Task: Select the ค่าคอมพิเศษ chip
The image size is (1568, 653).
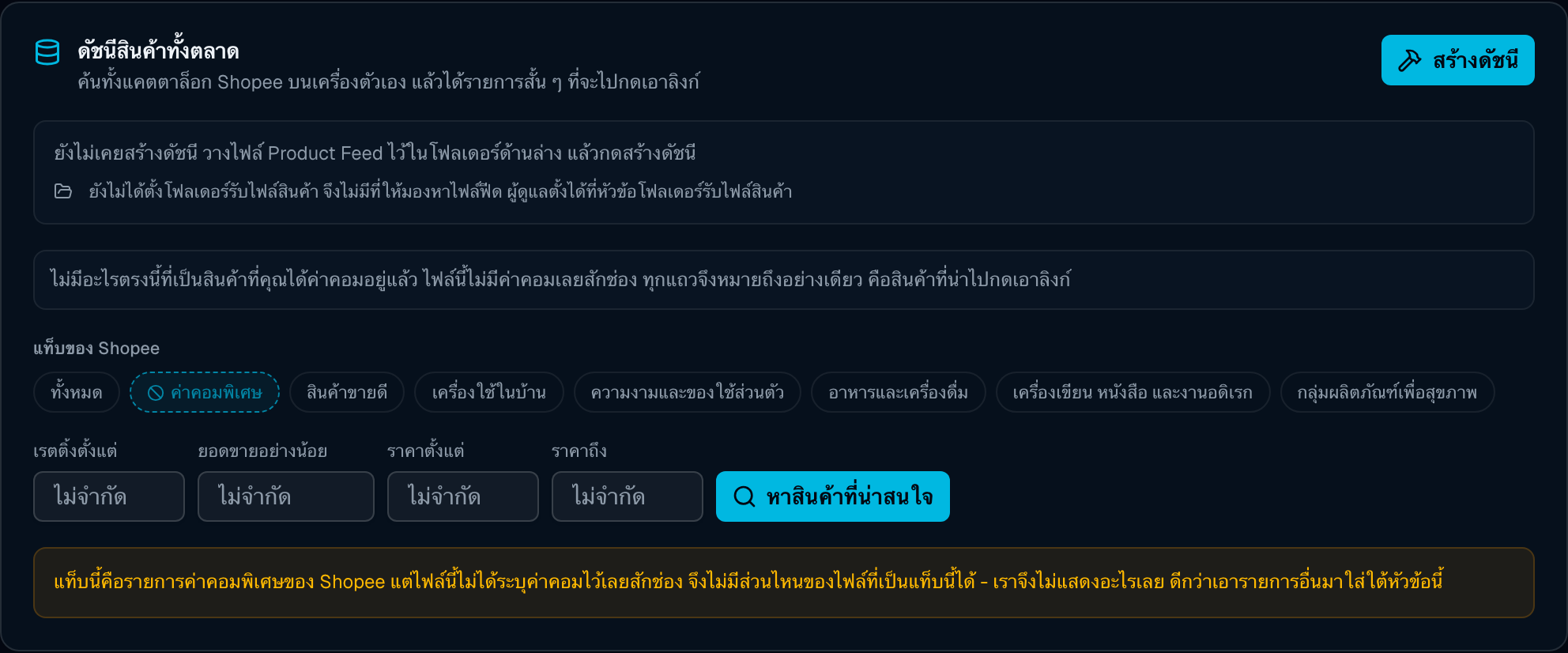Action: coord(205,392)
